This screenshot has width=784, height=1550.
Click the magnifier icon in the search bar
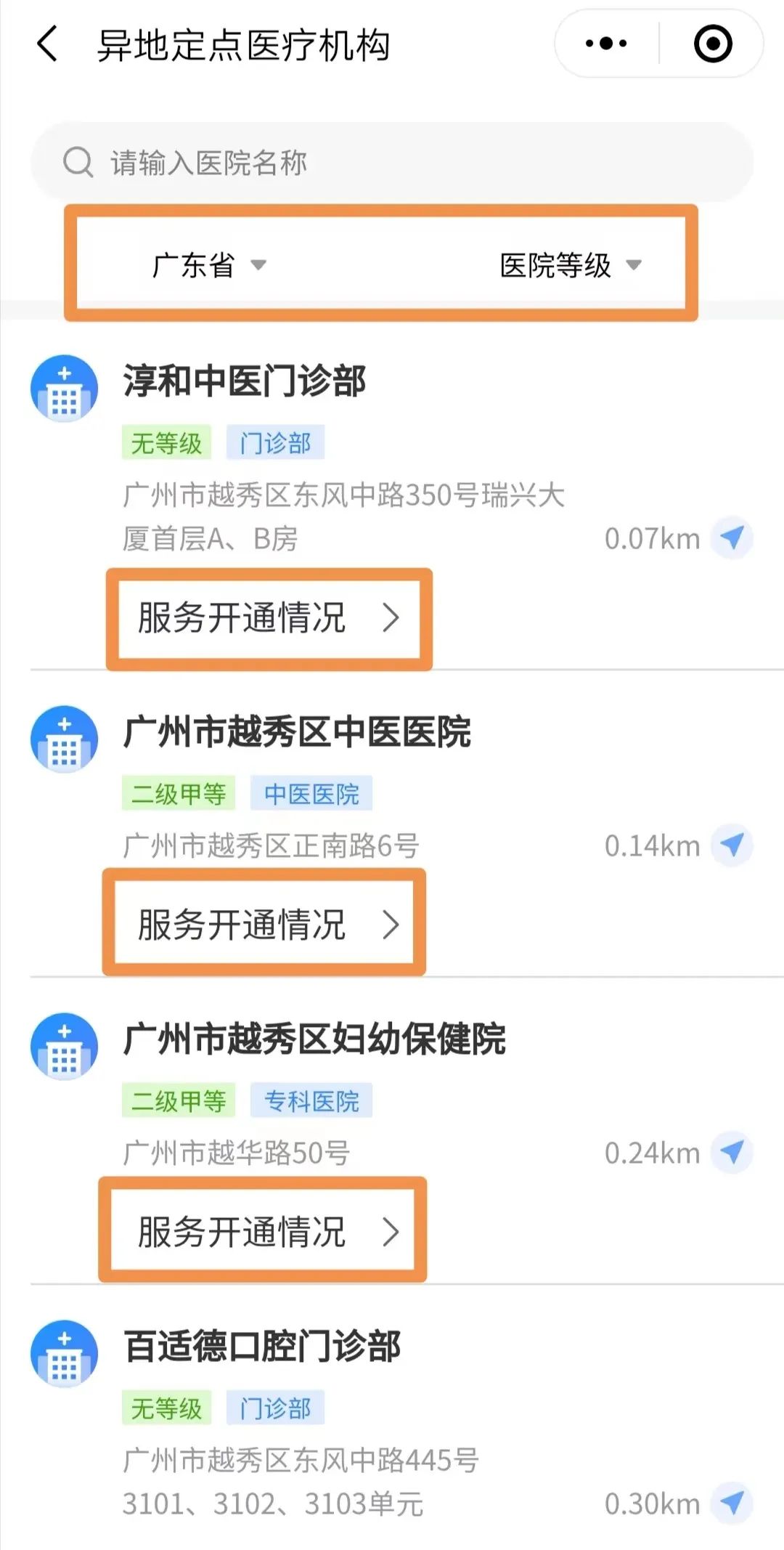[78, 161]
